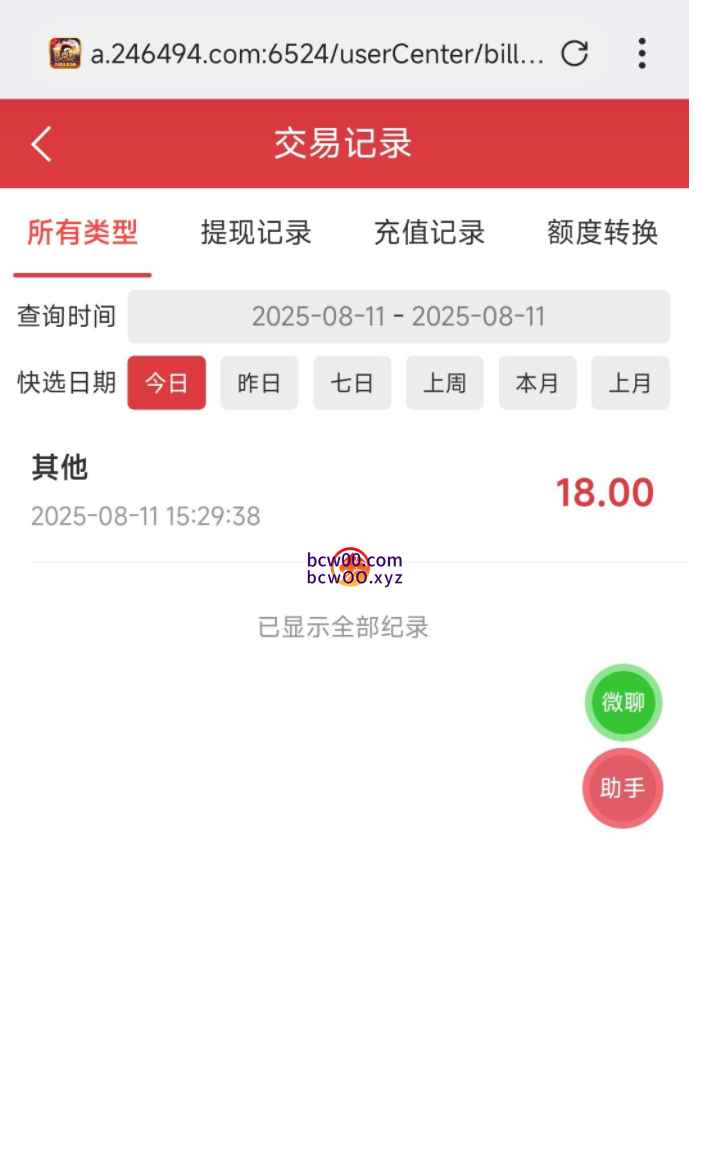Go back from 交易记录 page
Image resolution: width=701 pixels, height=1161 pixels.
pyautogui.click(x=42, y=144)
